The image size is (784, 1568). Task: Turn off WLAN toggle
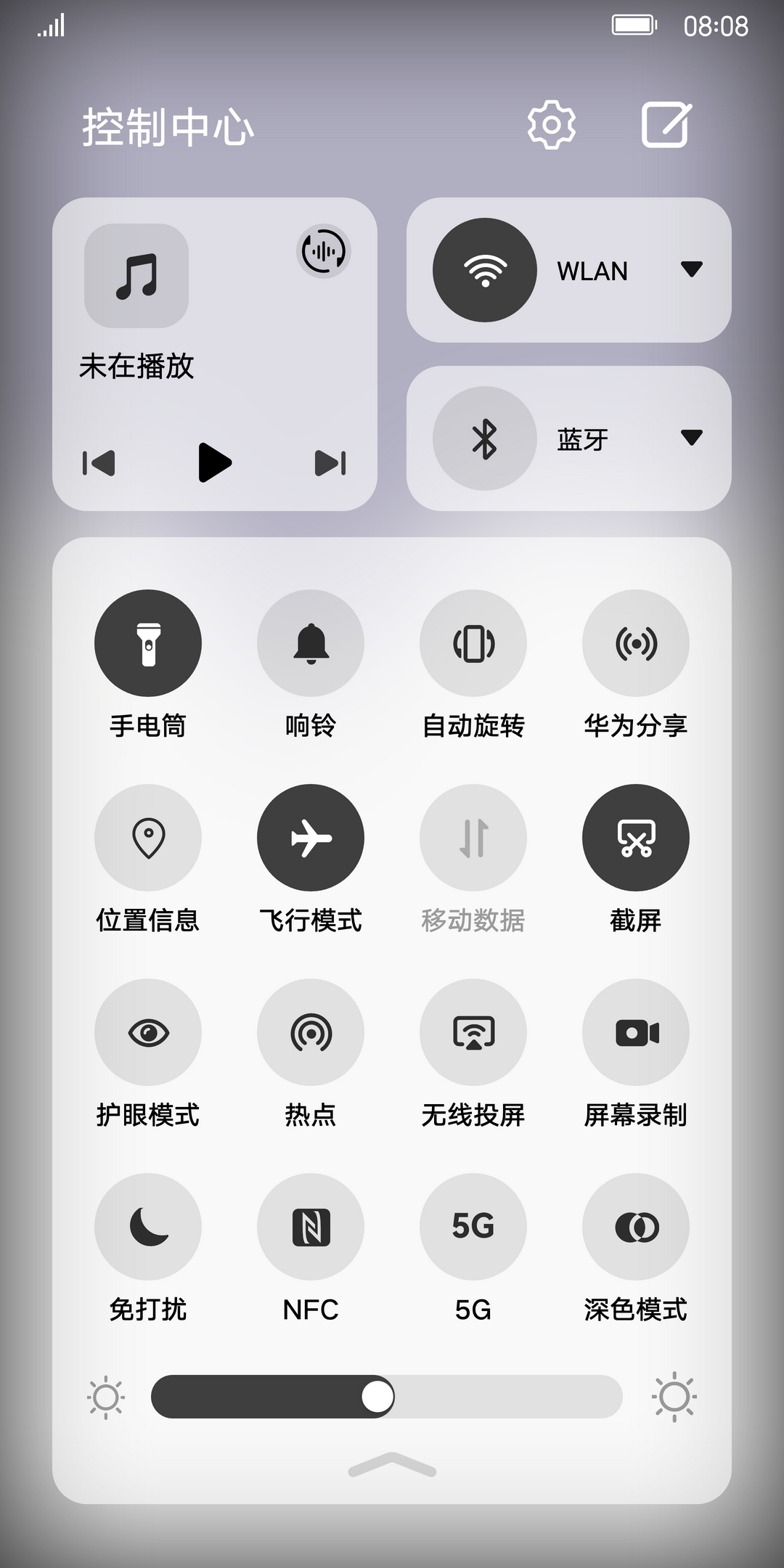pyautogui.click(x=484, y=270)
